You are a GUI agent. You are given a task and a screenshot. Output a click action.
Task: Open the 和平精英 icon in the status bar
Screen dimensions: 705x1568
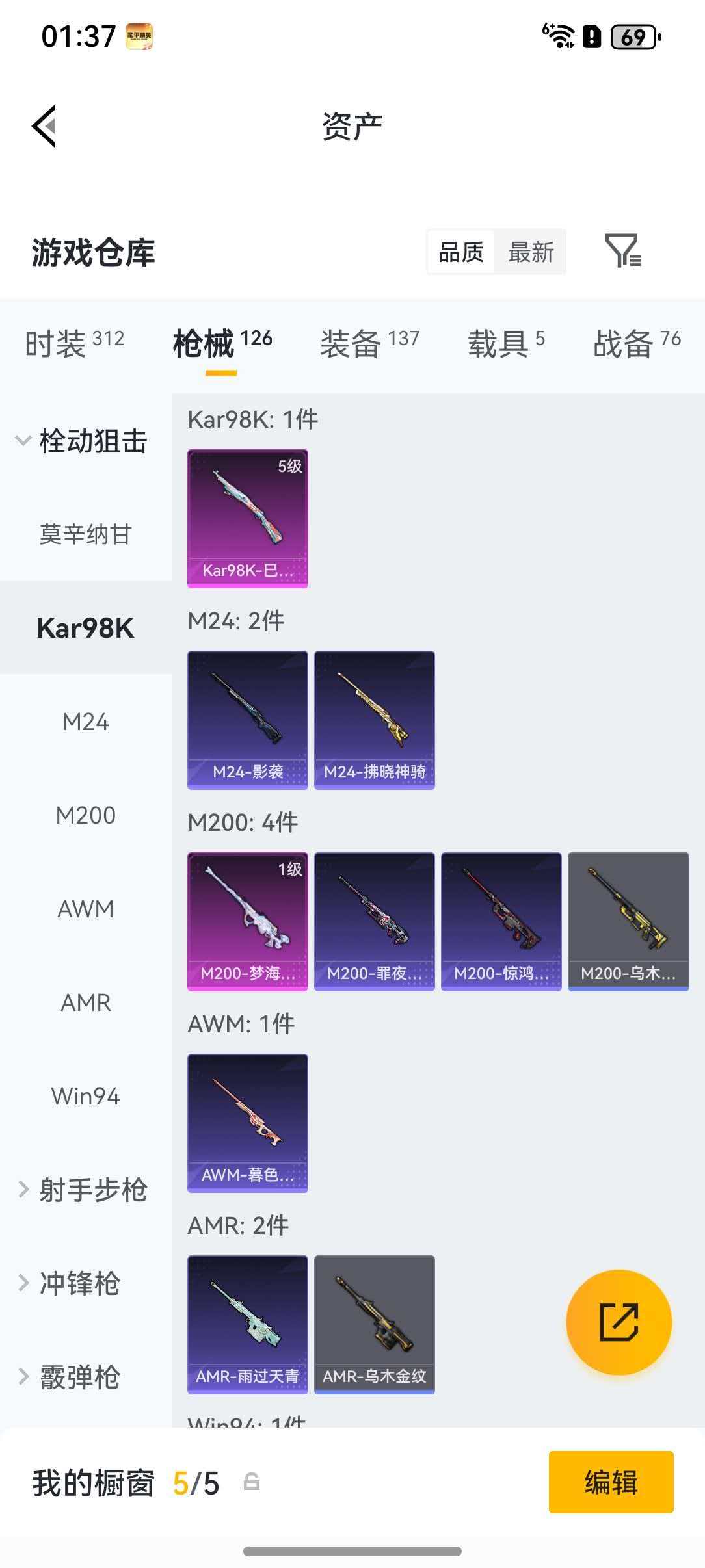click(139, 37)
